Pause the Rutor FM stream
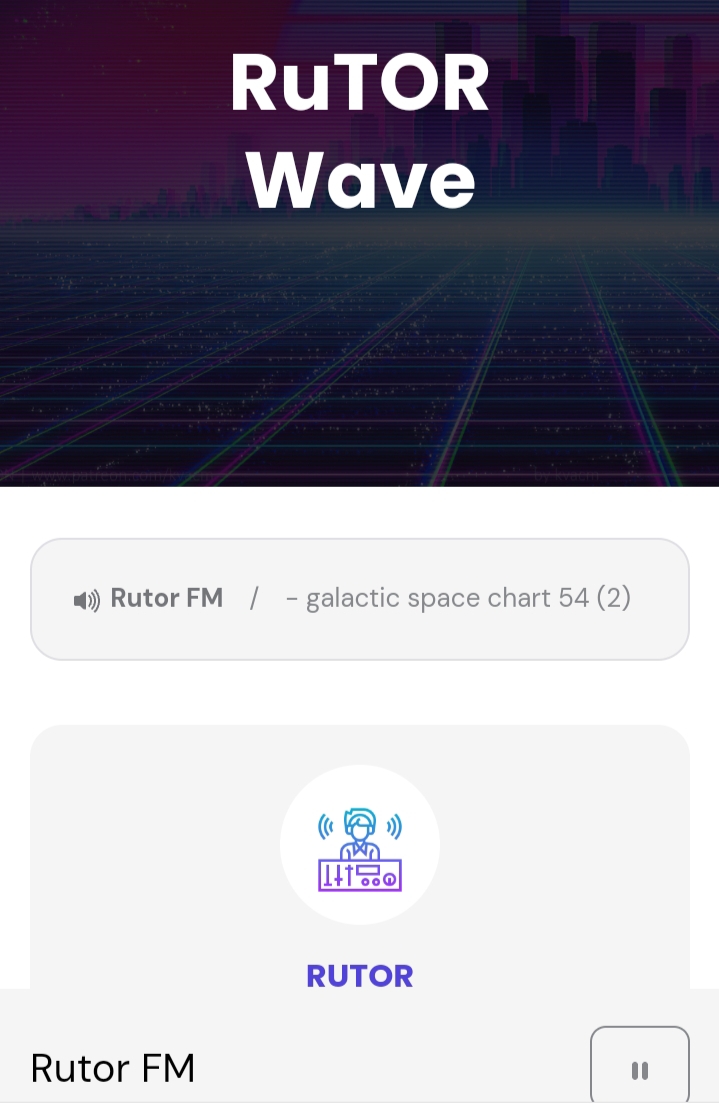Viewport: 719px width, 1110px height. point(639,1070)
